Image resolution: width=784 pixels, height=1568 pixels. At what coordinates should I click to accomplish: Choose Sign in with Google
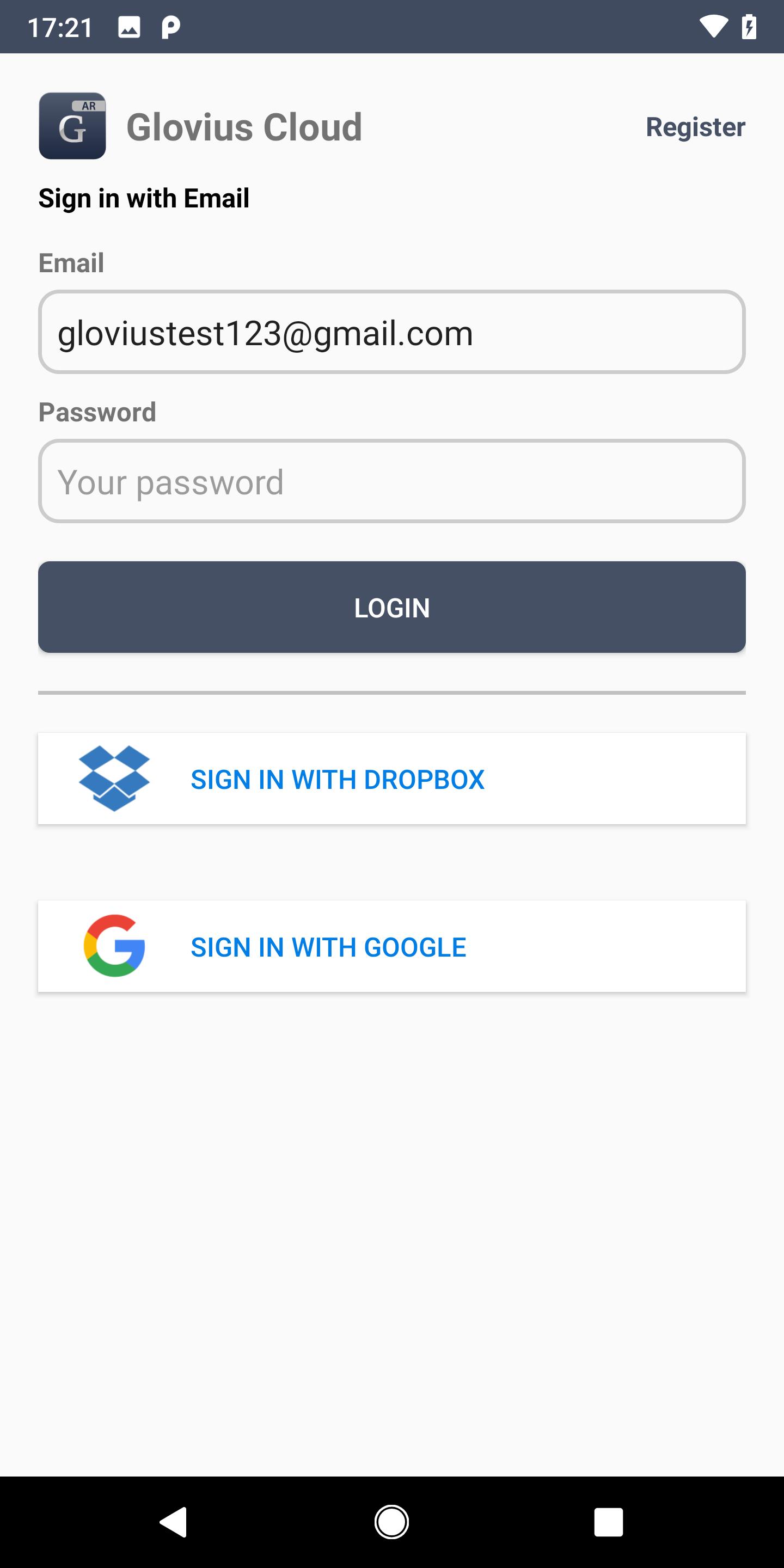392,947
